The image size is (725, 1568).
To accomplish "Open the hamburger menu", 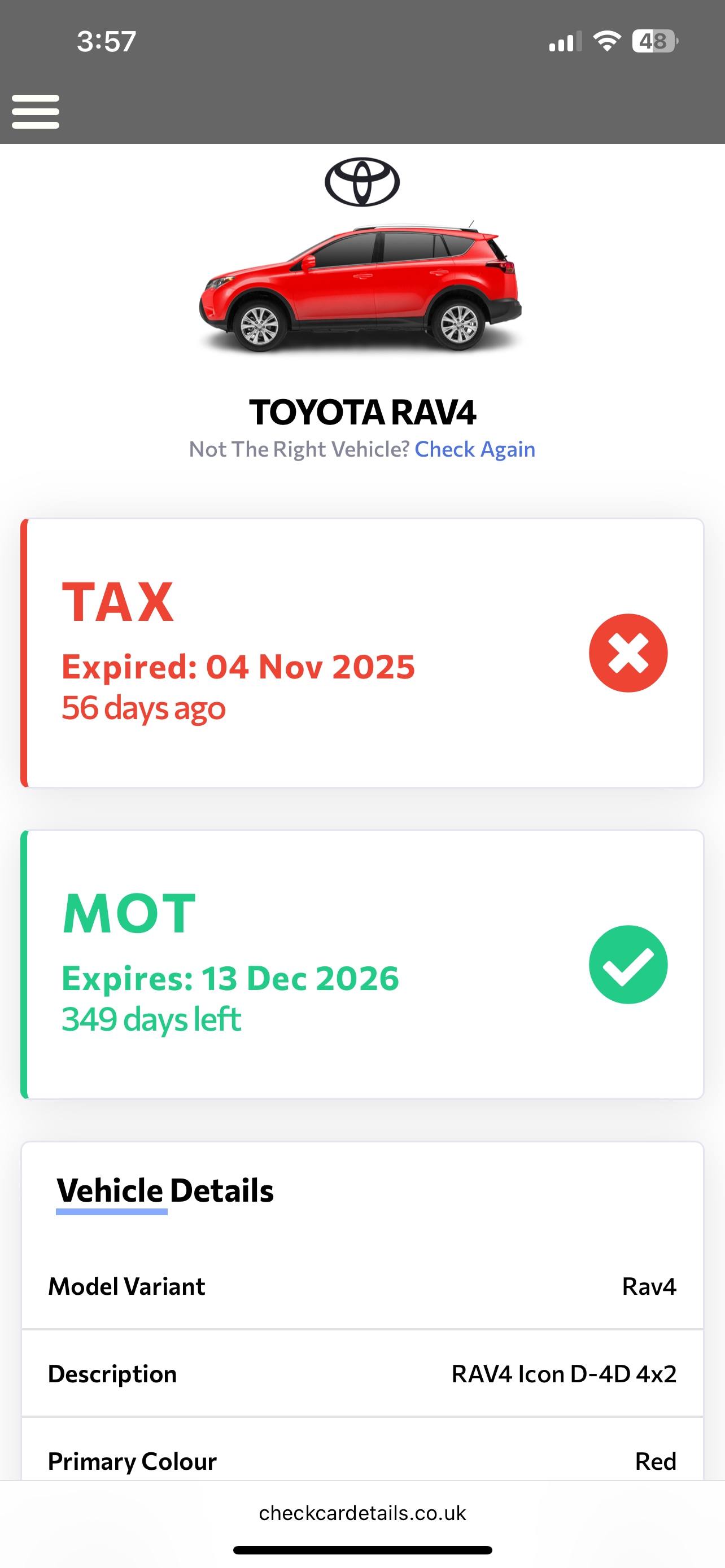I will coord(36,111).
